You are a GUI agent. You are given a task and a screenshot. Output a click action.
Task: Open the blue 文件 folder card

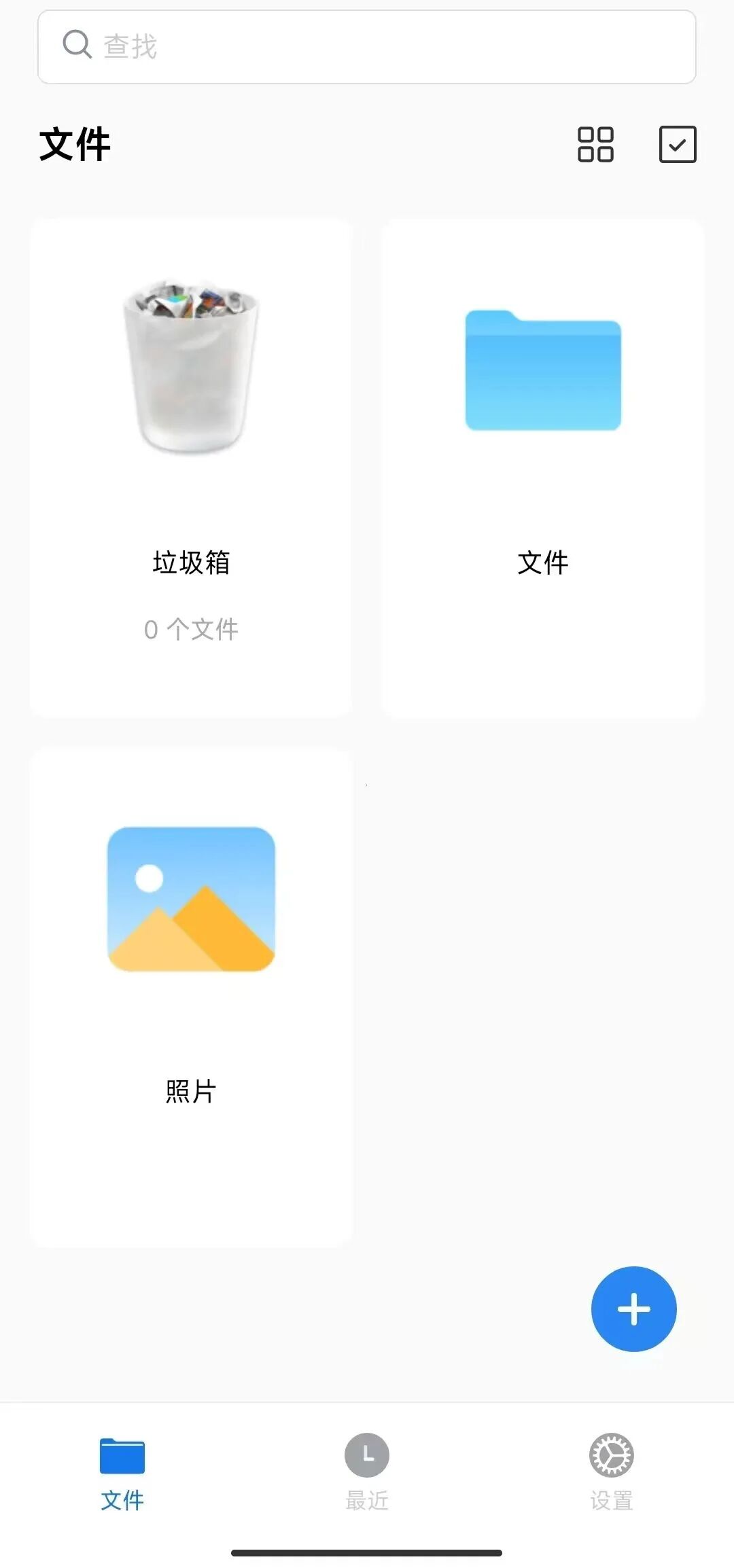(542, 467)
